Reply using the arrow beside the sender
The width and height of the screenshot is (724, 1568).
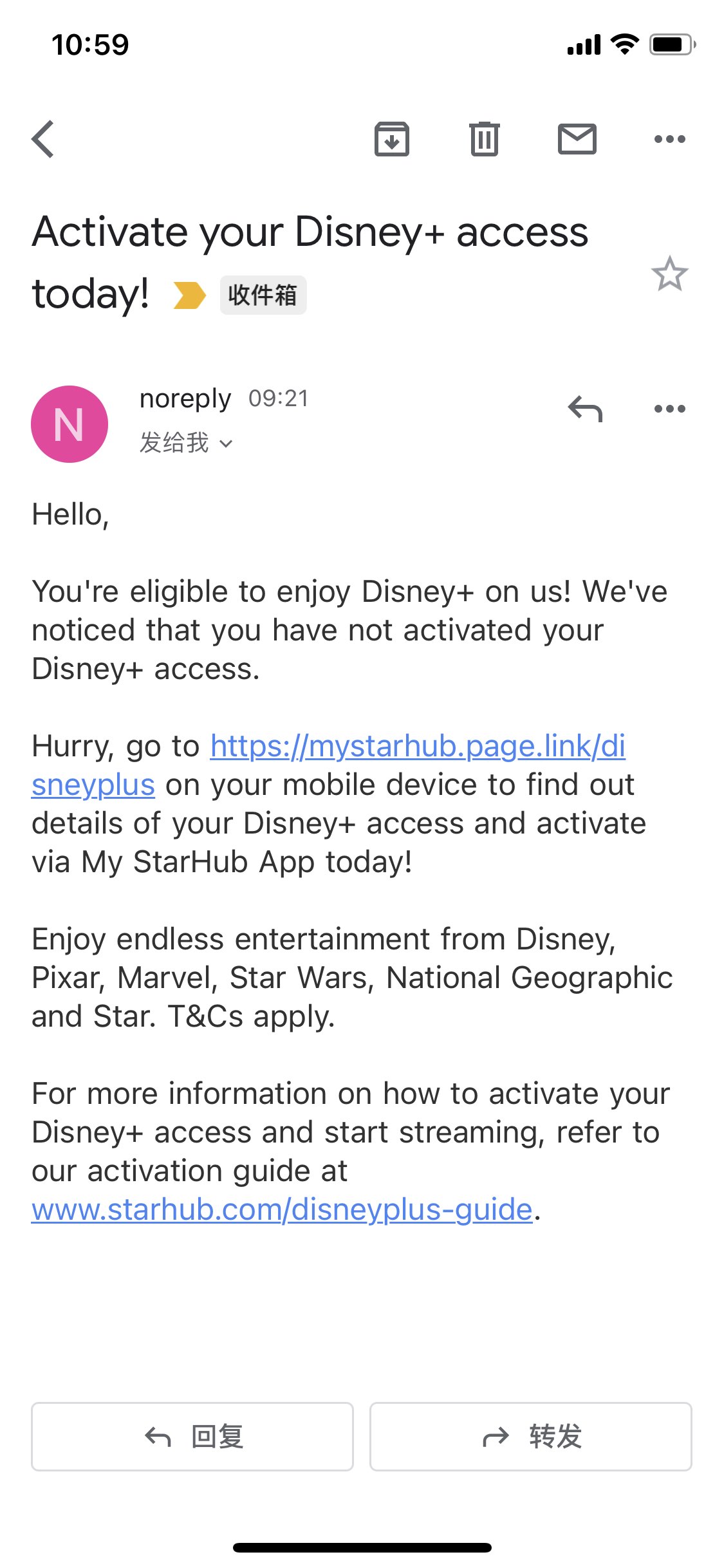click(585, 409)
